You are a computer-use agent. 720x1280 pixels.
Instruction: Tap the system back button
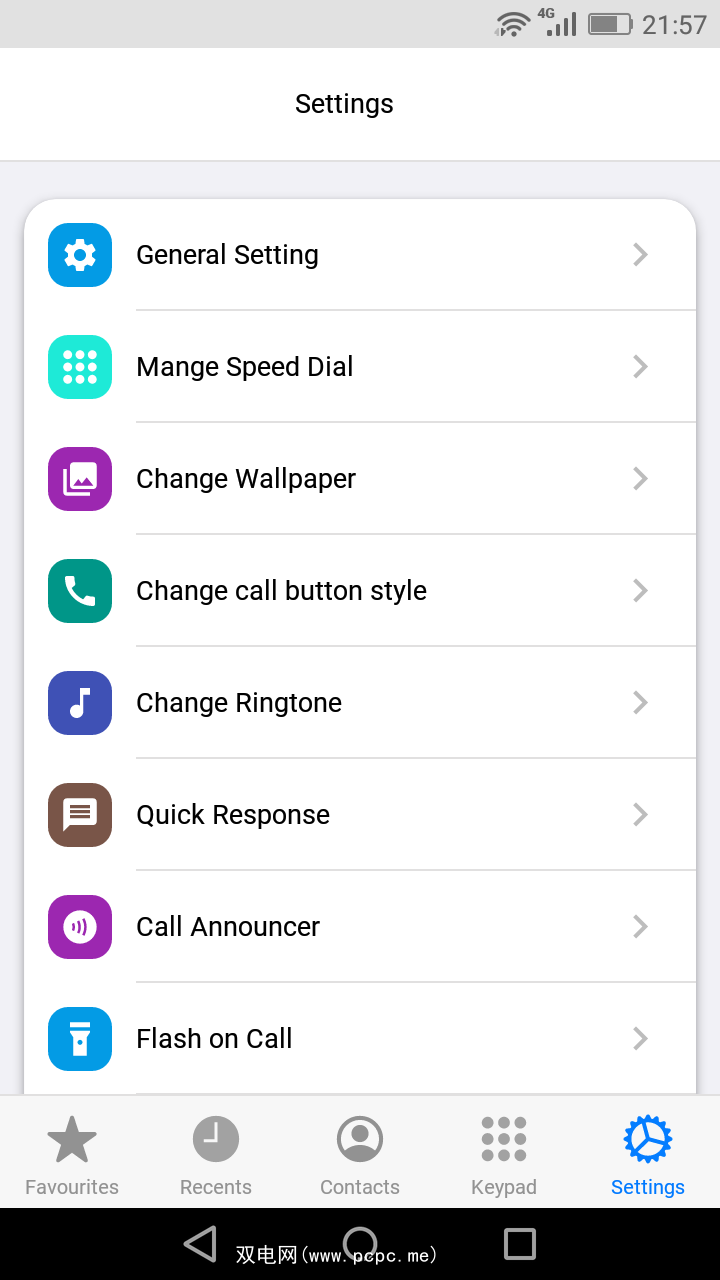201,1244
